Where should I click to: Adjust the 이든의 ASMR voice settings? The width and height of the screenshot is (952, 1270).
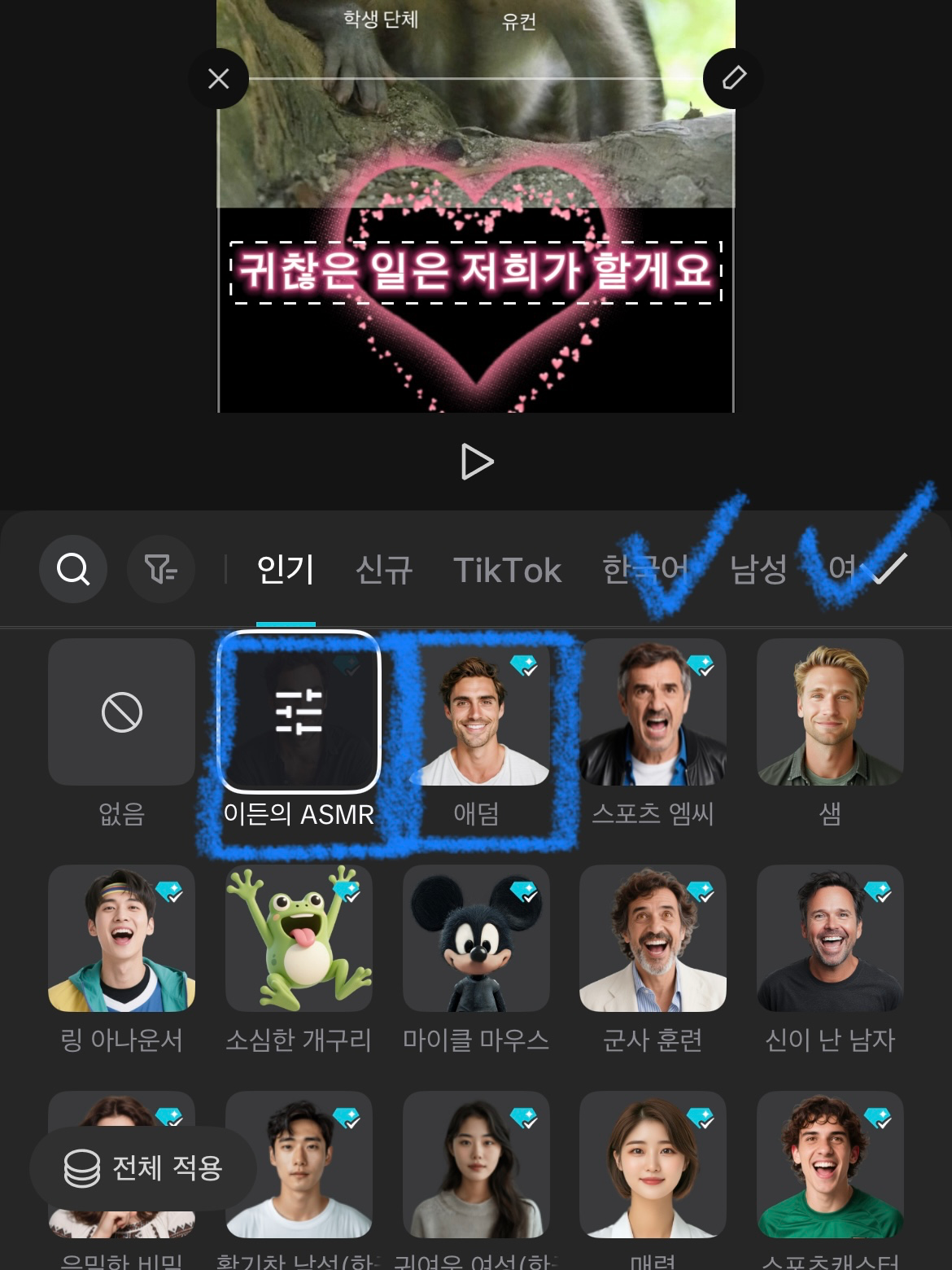(299, 712)
